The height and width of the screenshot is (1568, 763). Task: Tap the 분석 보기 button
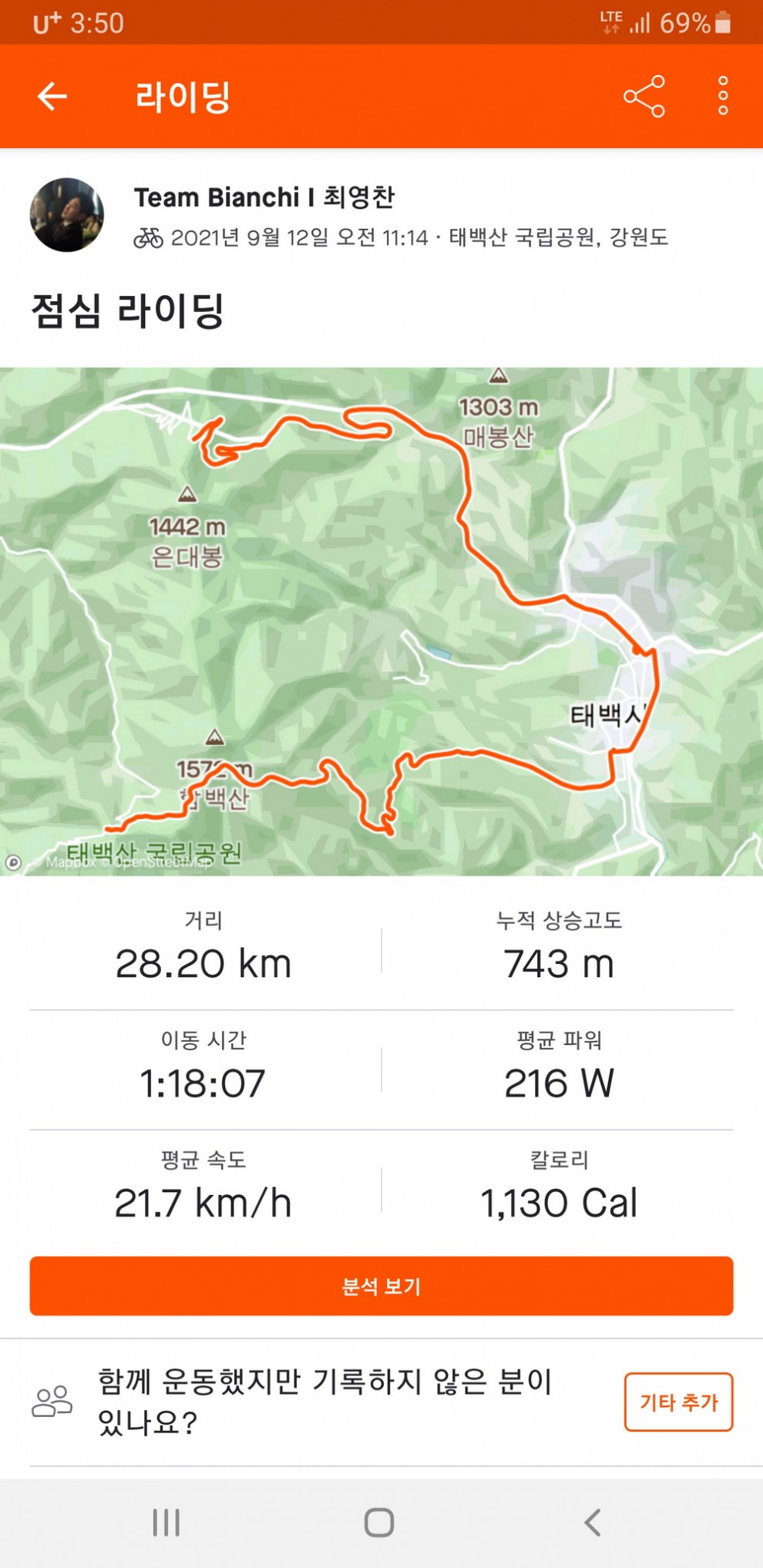(x=381, y=1286)
